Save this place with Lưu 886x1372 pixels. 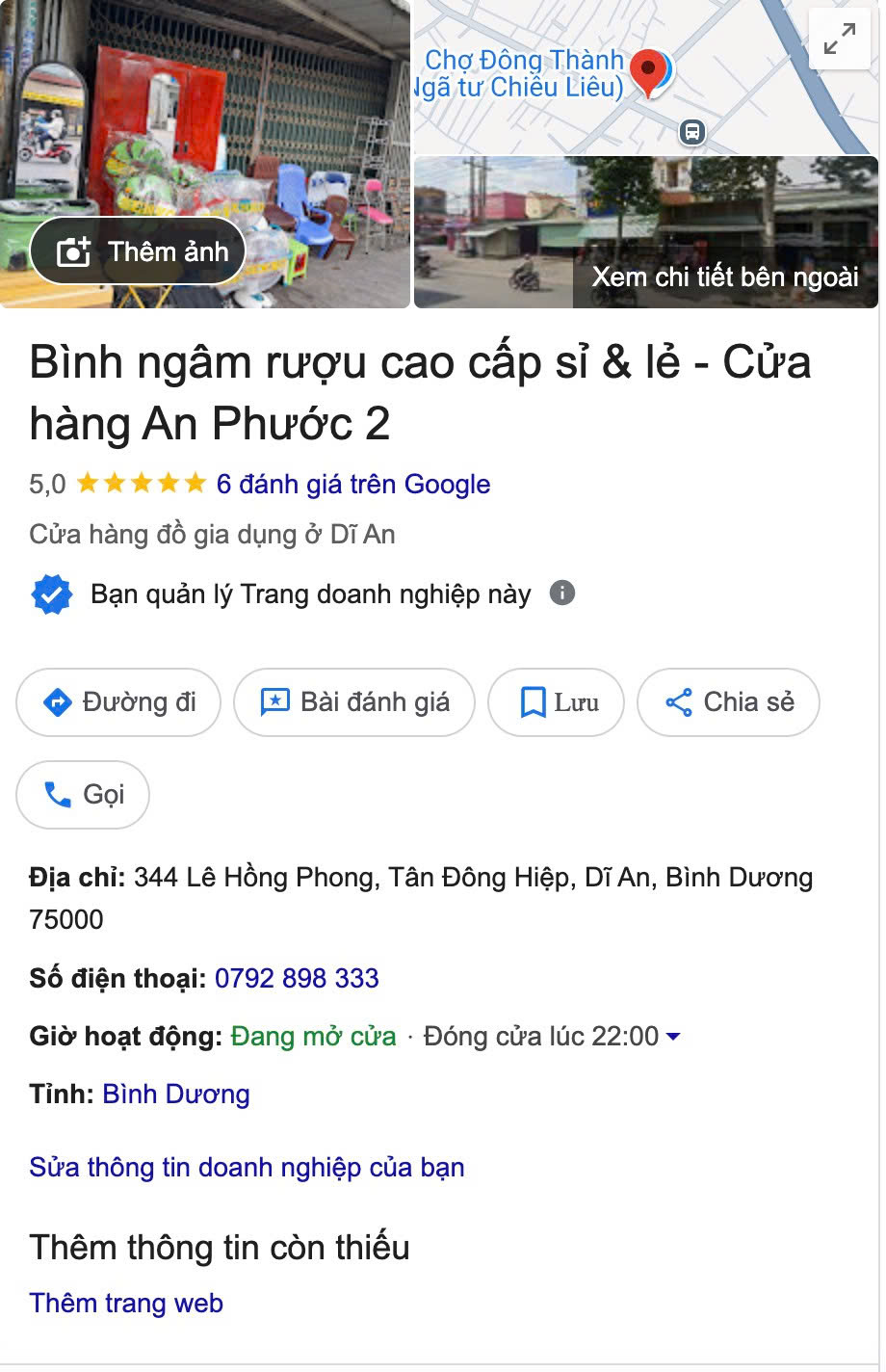pyautogui.click(x=556, y=702)
